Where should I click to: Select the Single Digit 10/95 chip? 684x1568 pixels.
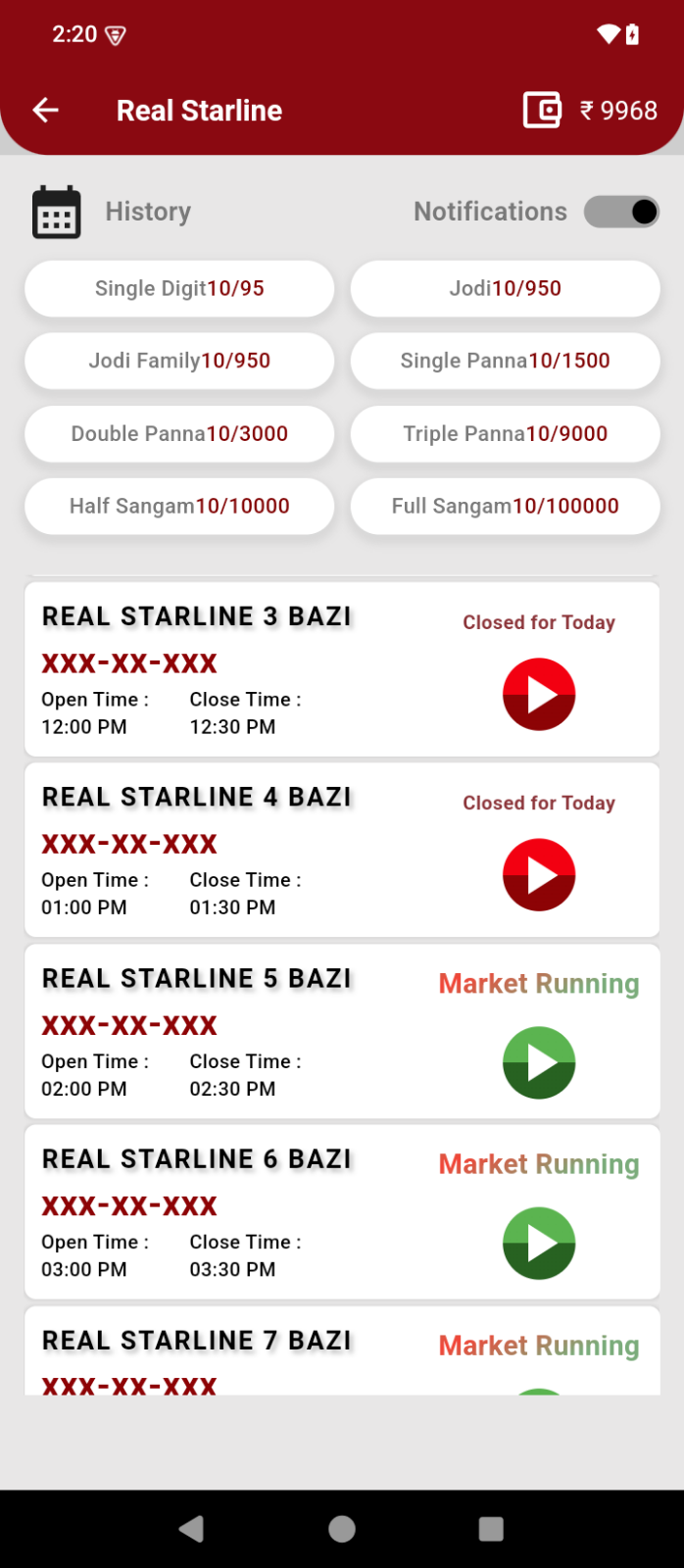tap(179, 289)
